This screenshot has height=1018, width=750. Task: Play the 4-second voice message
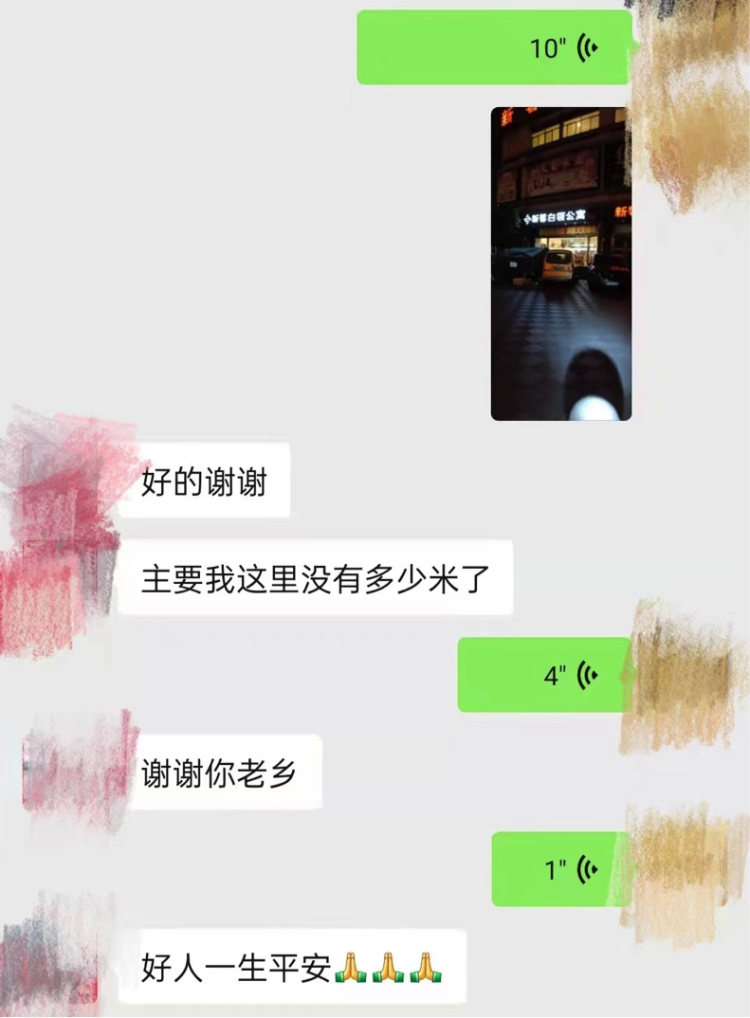(x=543, y=675)
